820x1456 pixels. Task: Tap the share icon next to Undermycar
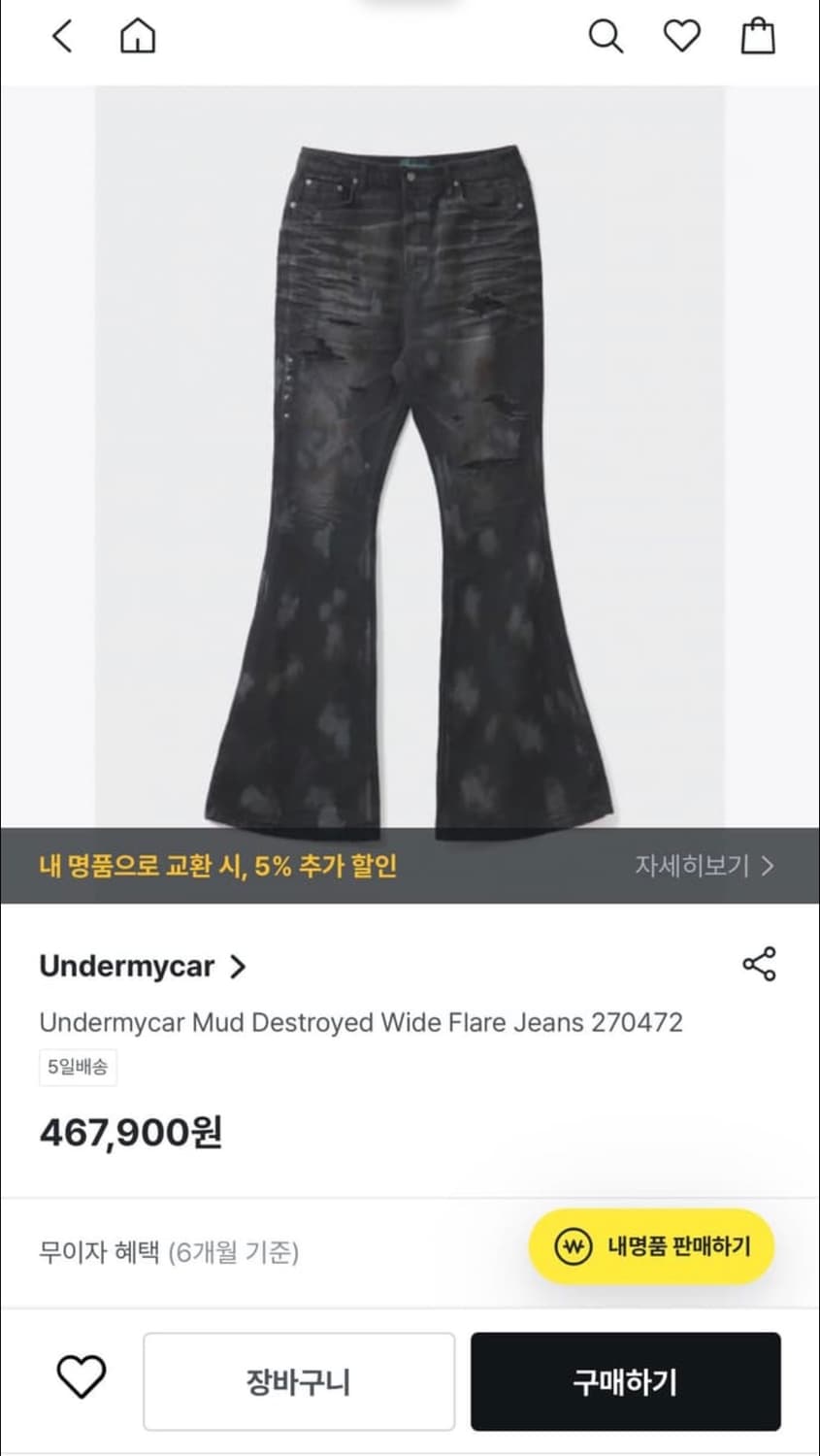tap(760, 965)
